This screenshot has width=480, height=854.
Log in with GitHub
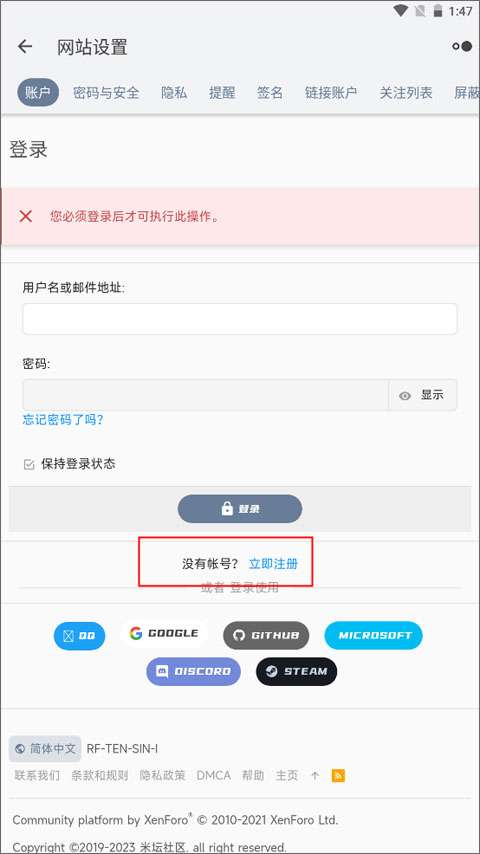[266, 636]
